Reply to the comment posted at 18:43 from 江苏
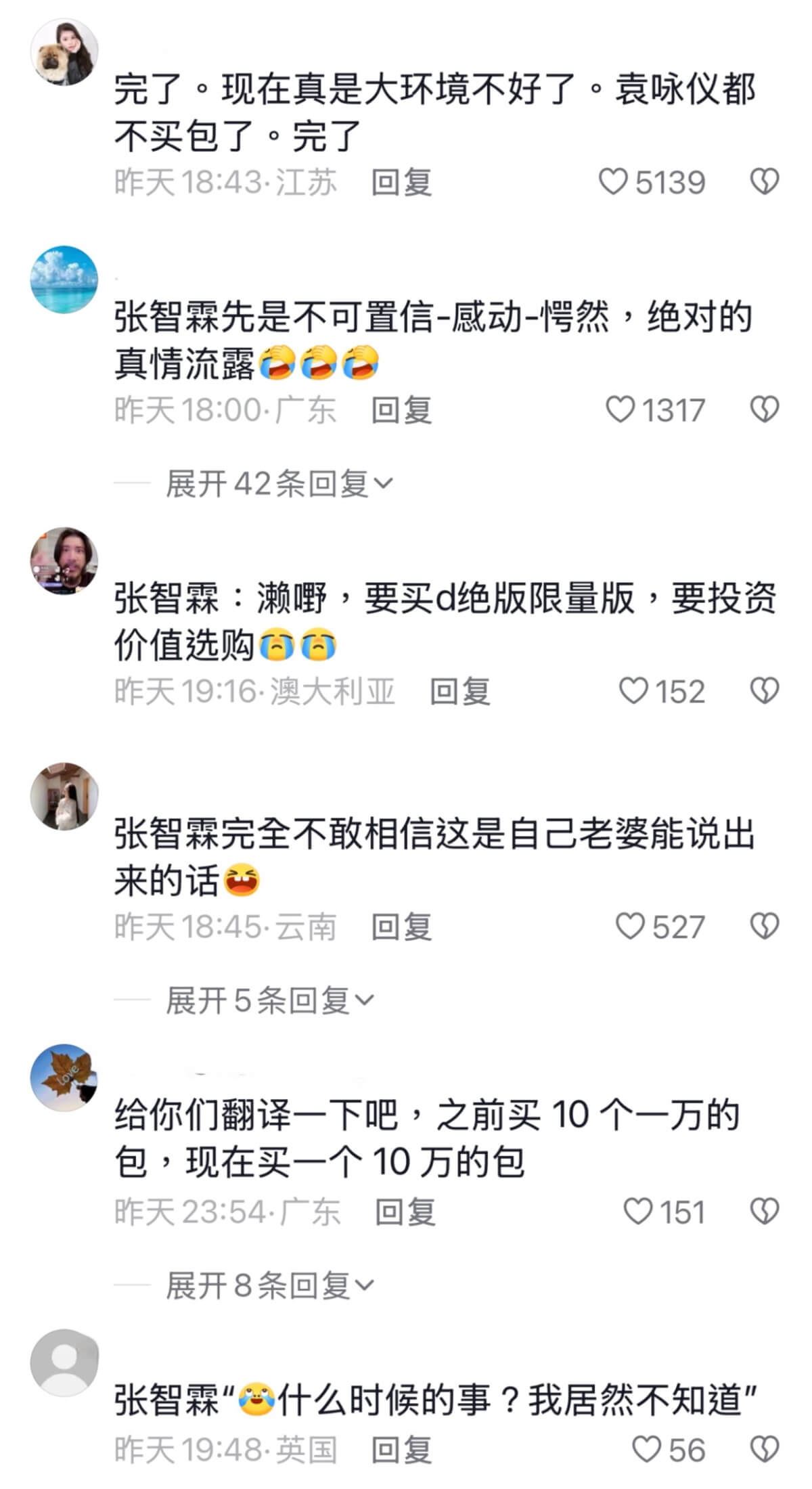 click(x=401, y=182)
